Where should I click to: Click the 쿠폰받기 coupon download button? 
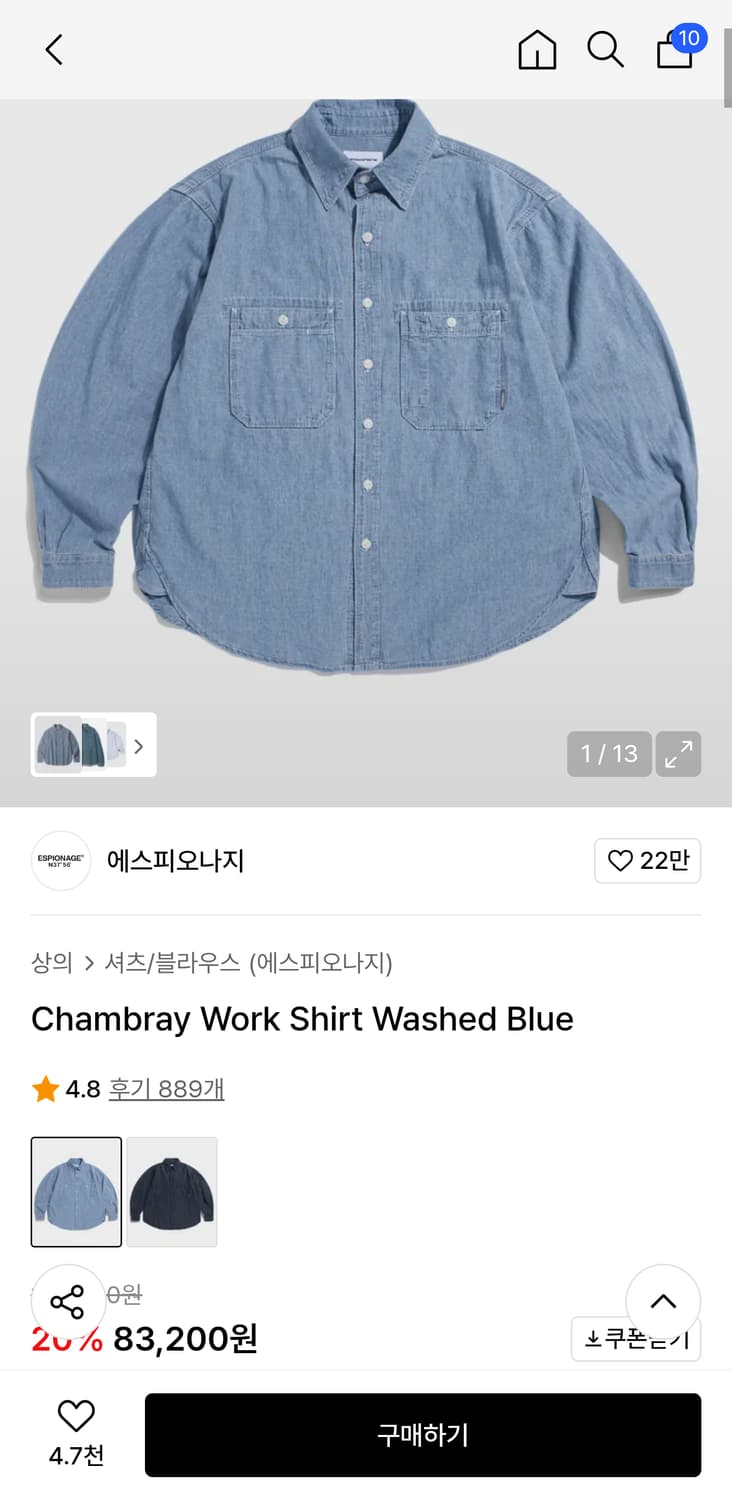(635, 1339)
